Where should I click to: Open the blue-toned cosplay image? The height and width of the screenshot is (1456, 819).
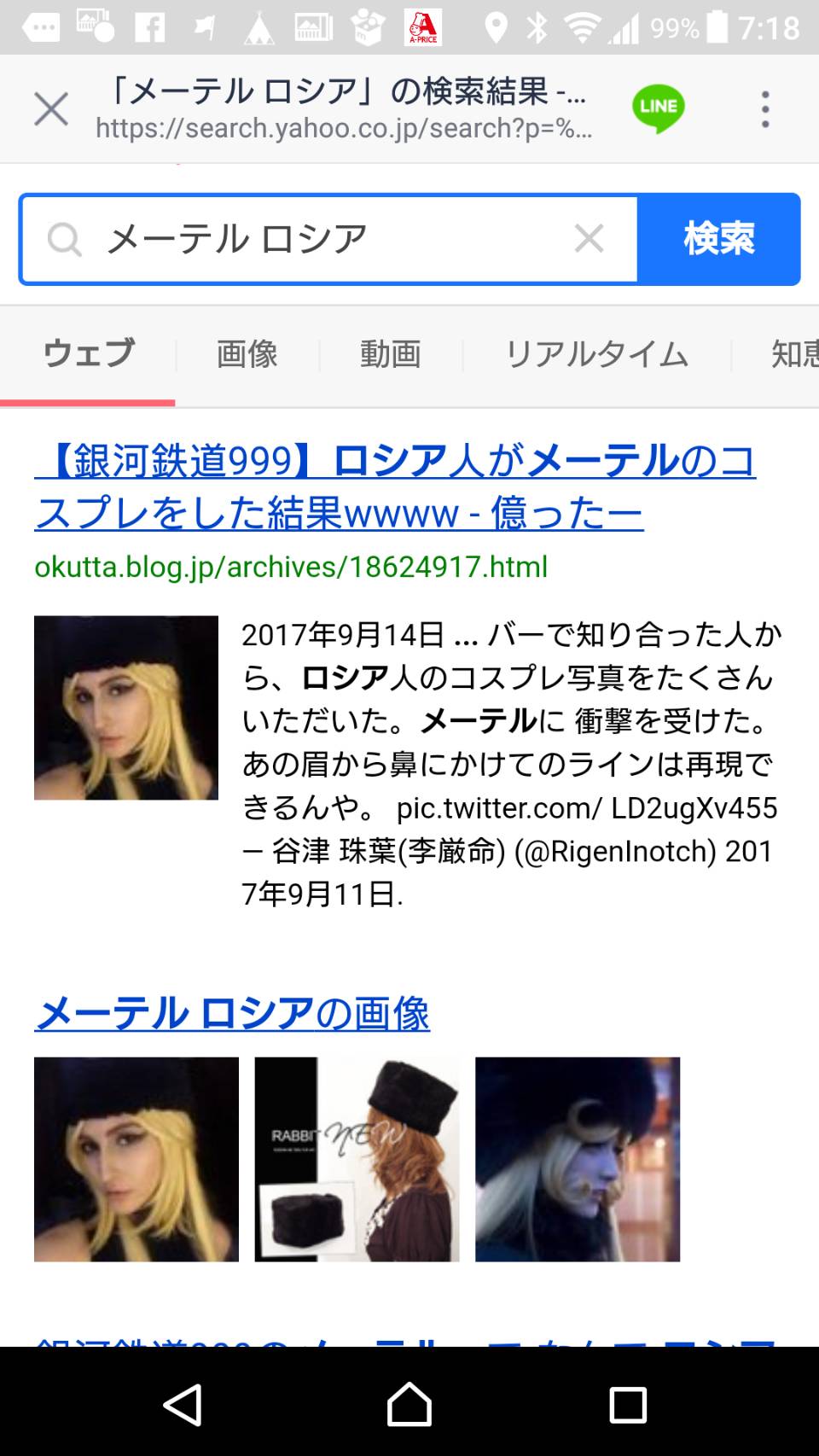coord(578,1159)
